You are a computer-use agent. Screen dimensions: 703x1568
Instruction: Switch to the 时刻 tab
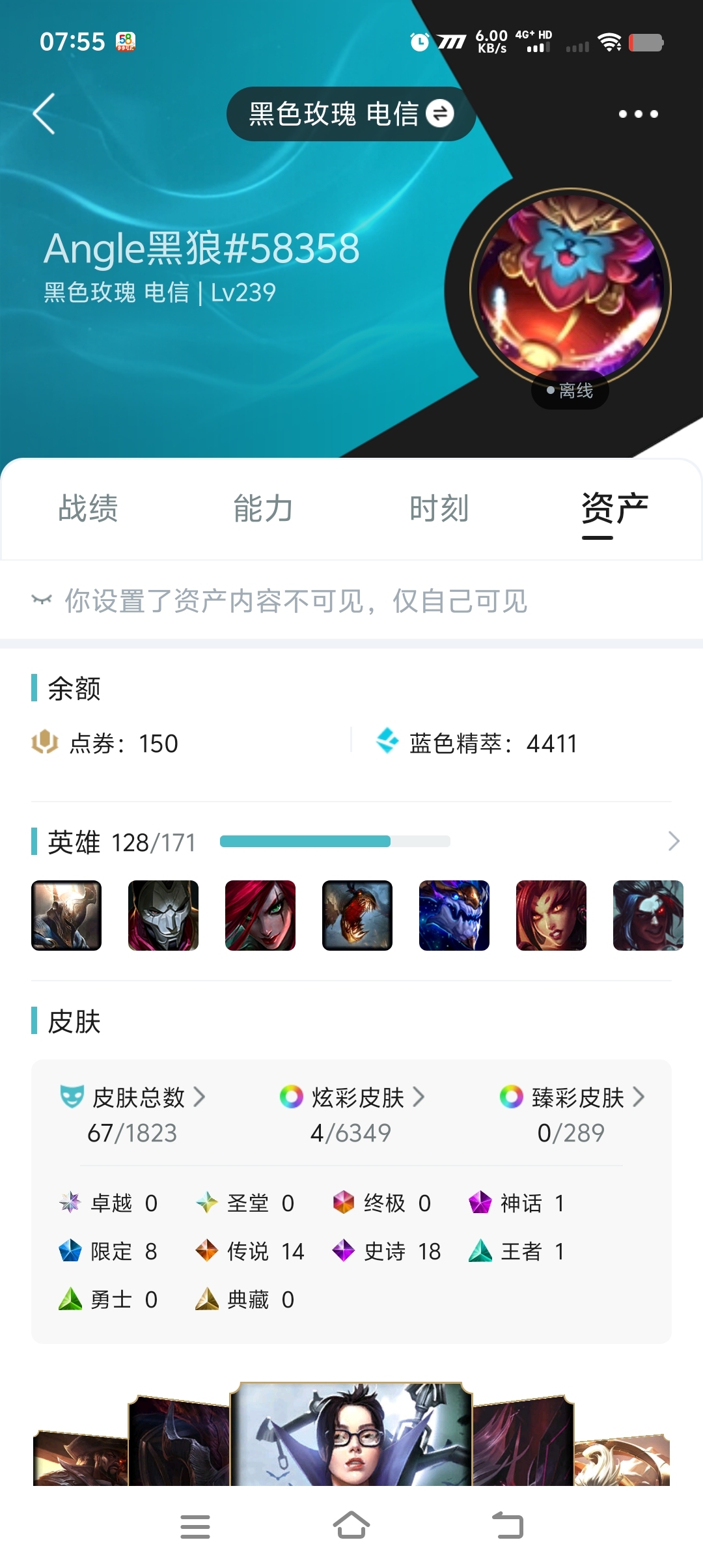439,508
